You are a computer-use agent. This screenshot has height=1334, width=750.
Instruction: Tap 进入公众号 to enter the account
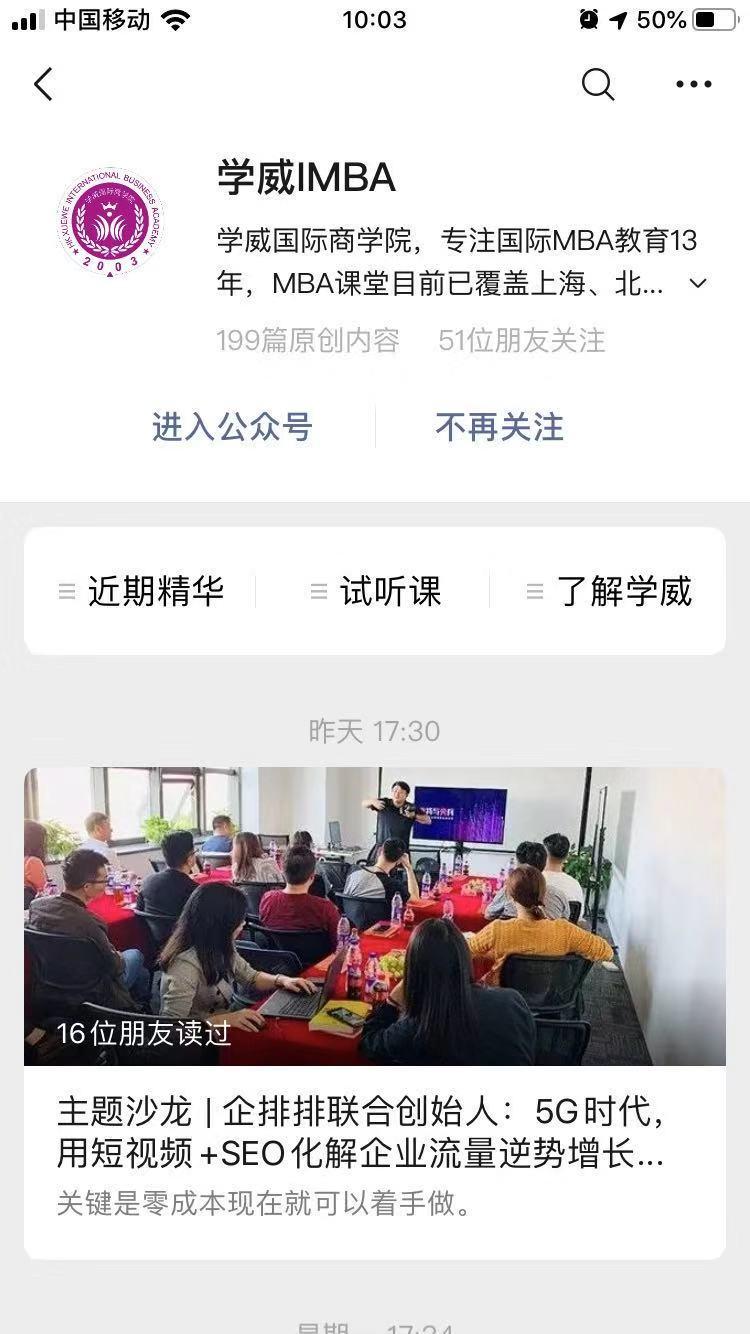(x=232, y=427)
